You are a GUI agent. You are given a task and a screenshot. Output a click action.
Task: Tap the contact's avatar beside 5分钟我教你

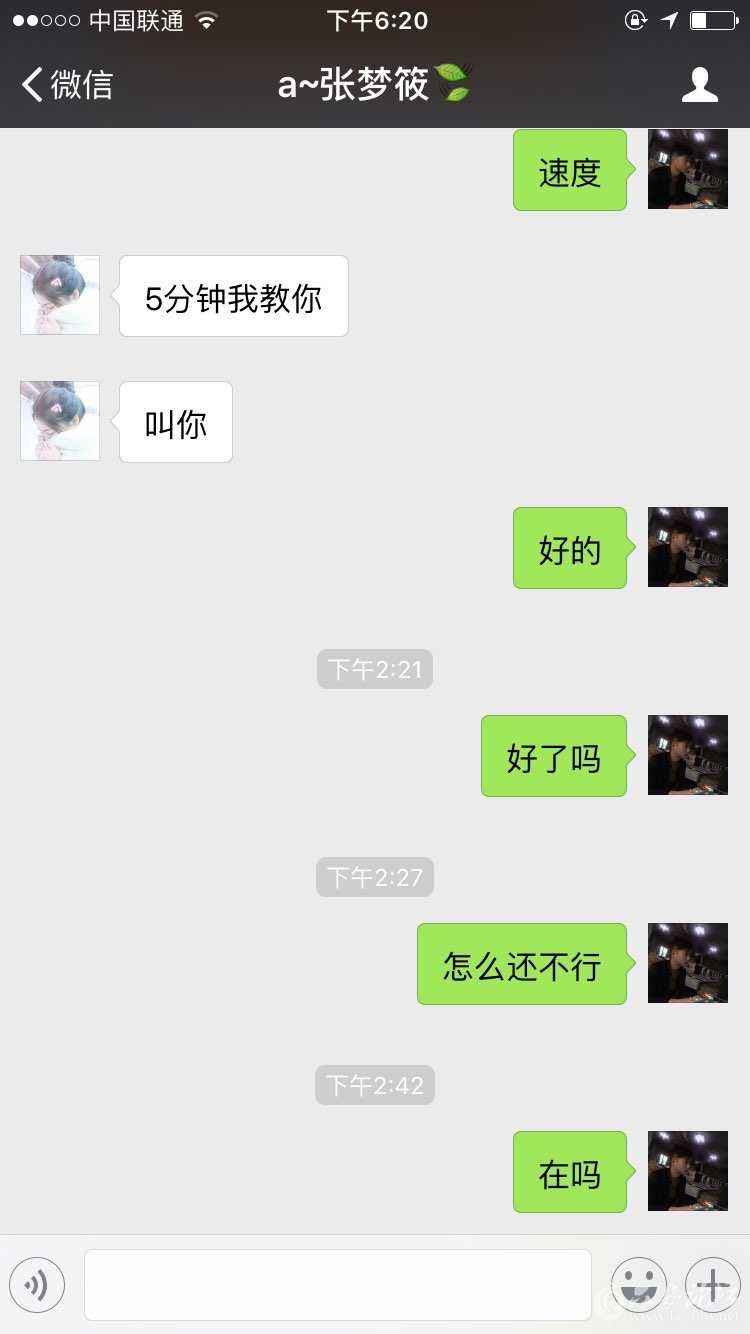(60, 295)
